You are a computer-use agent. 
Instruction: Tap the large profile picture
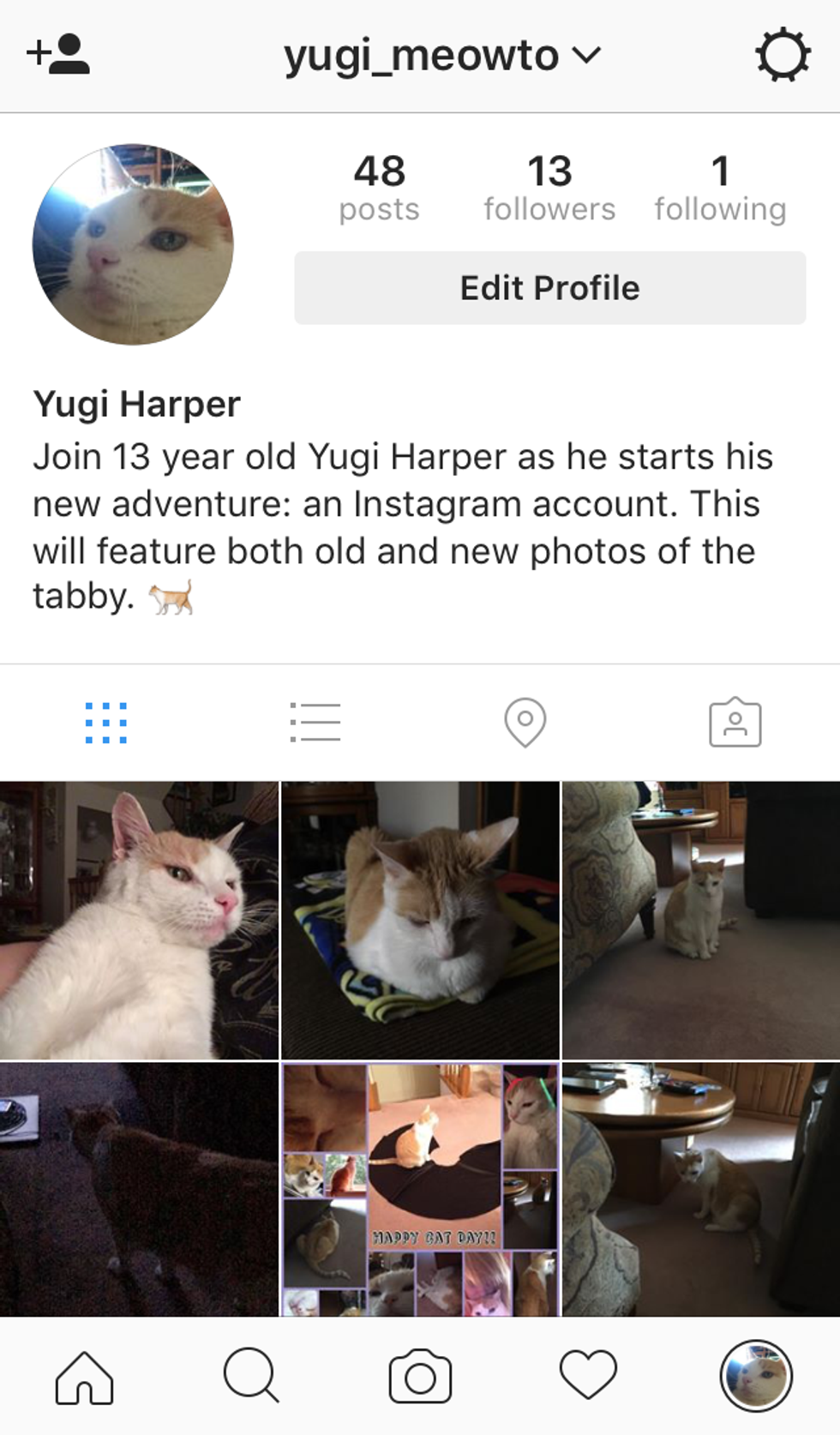point(133,244)
